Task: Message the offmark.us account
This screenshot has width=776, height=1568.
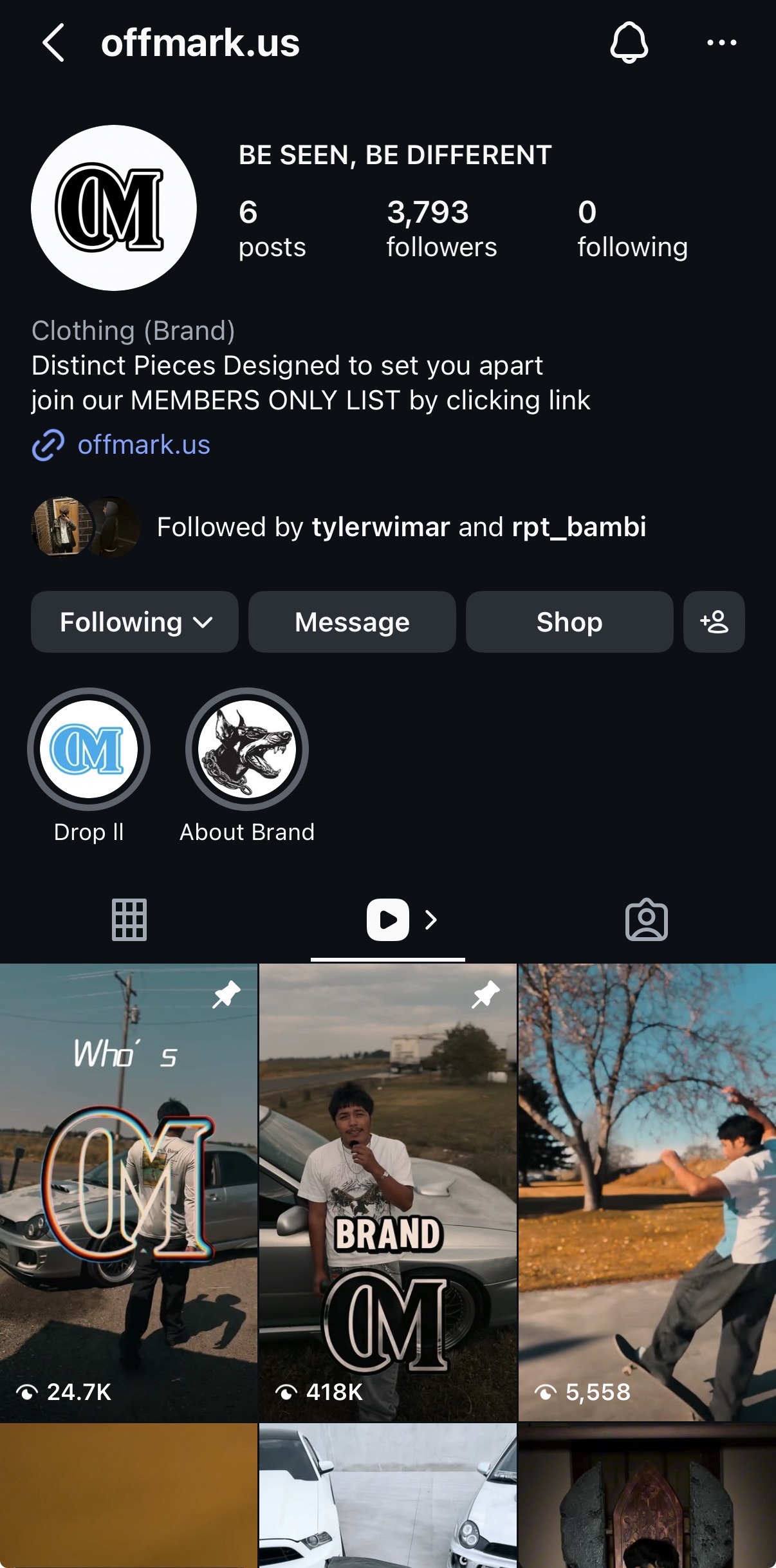Action: 352,622
